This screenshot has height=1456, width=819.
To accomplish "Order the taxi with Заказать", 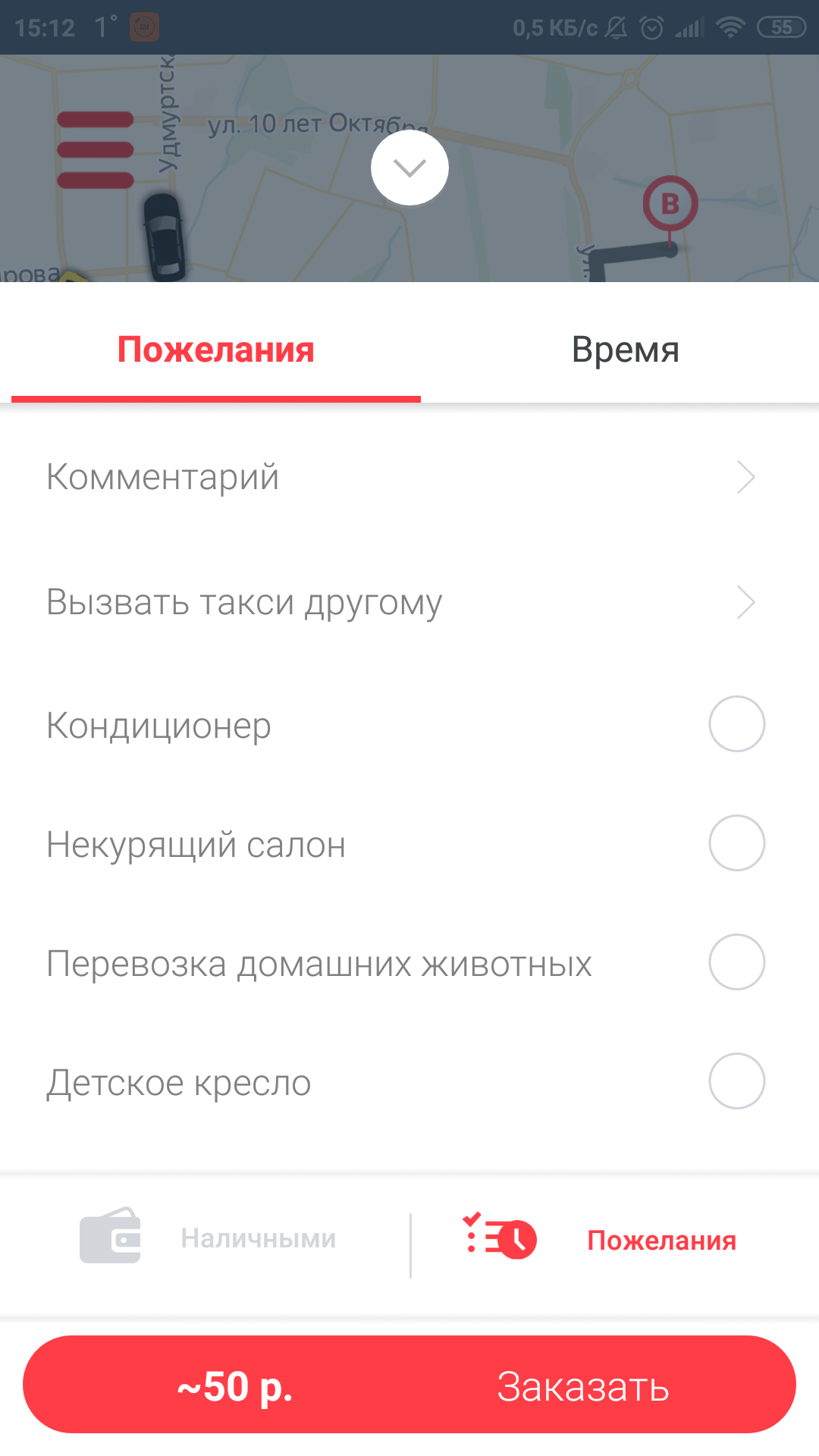I will tap(409, 1385).
